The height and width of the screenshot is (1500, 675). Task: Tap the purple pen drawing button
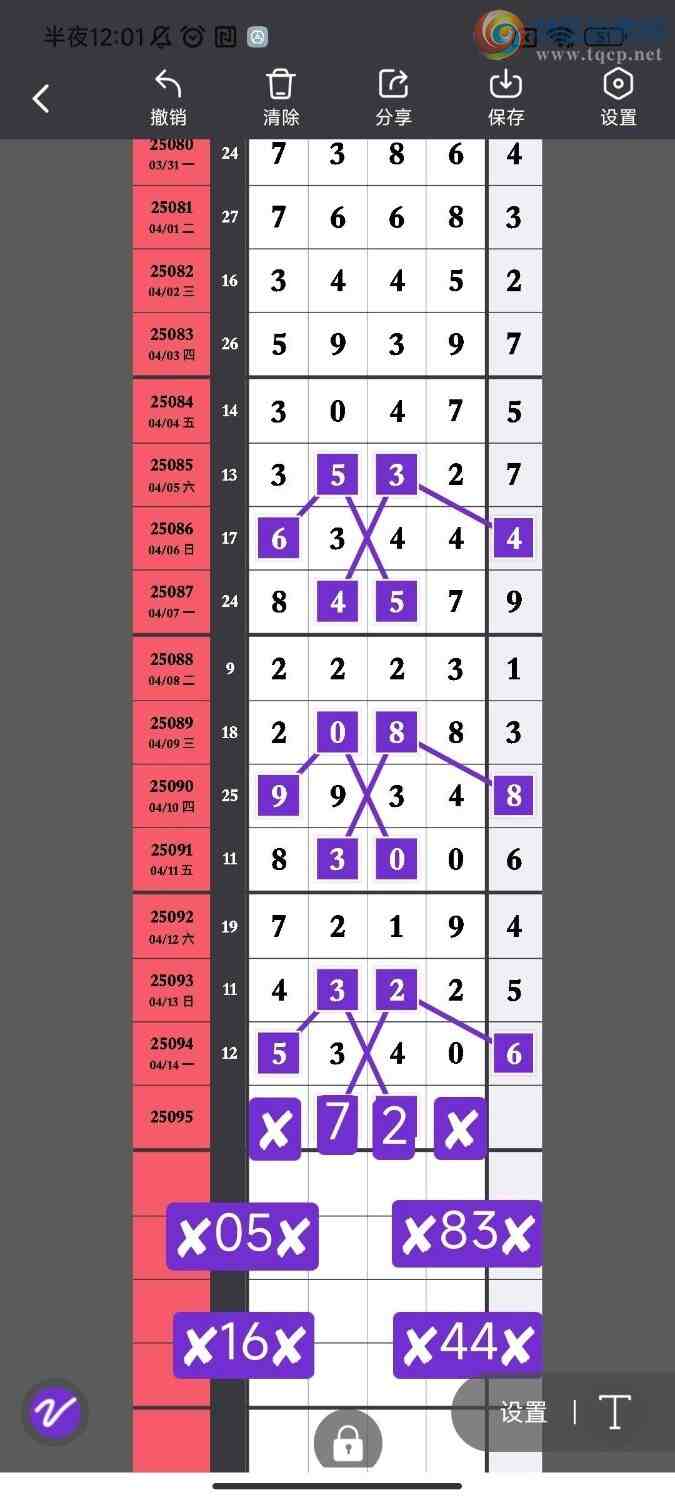coord(55,1412)
